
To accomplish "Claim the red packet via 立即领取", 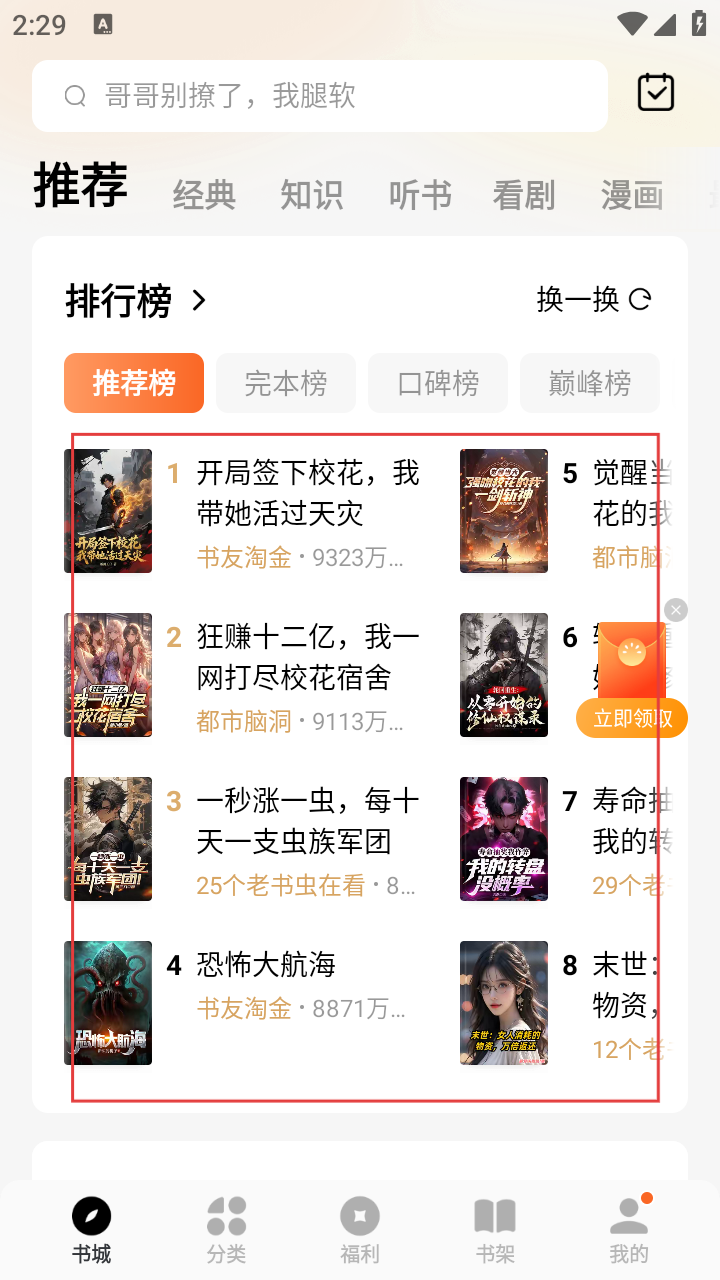I will 632,718.
